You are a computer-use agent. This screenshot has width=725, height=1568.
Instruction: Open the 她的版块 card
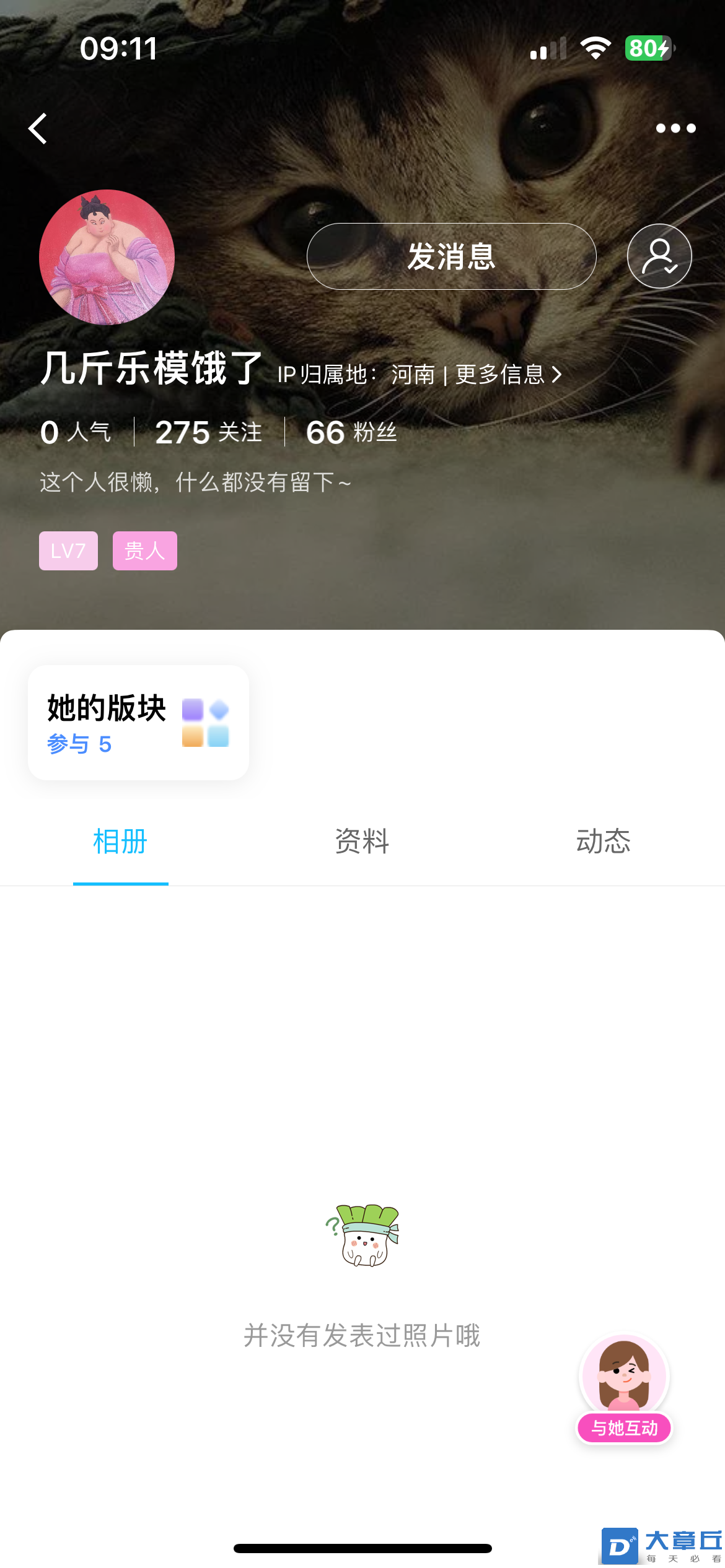pyautogui.click(x=138, y=722)
